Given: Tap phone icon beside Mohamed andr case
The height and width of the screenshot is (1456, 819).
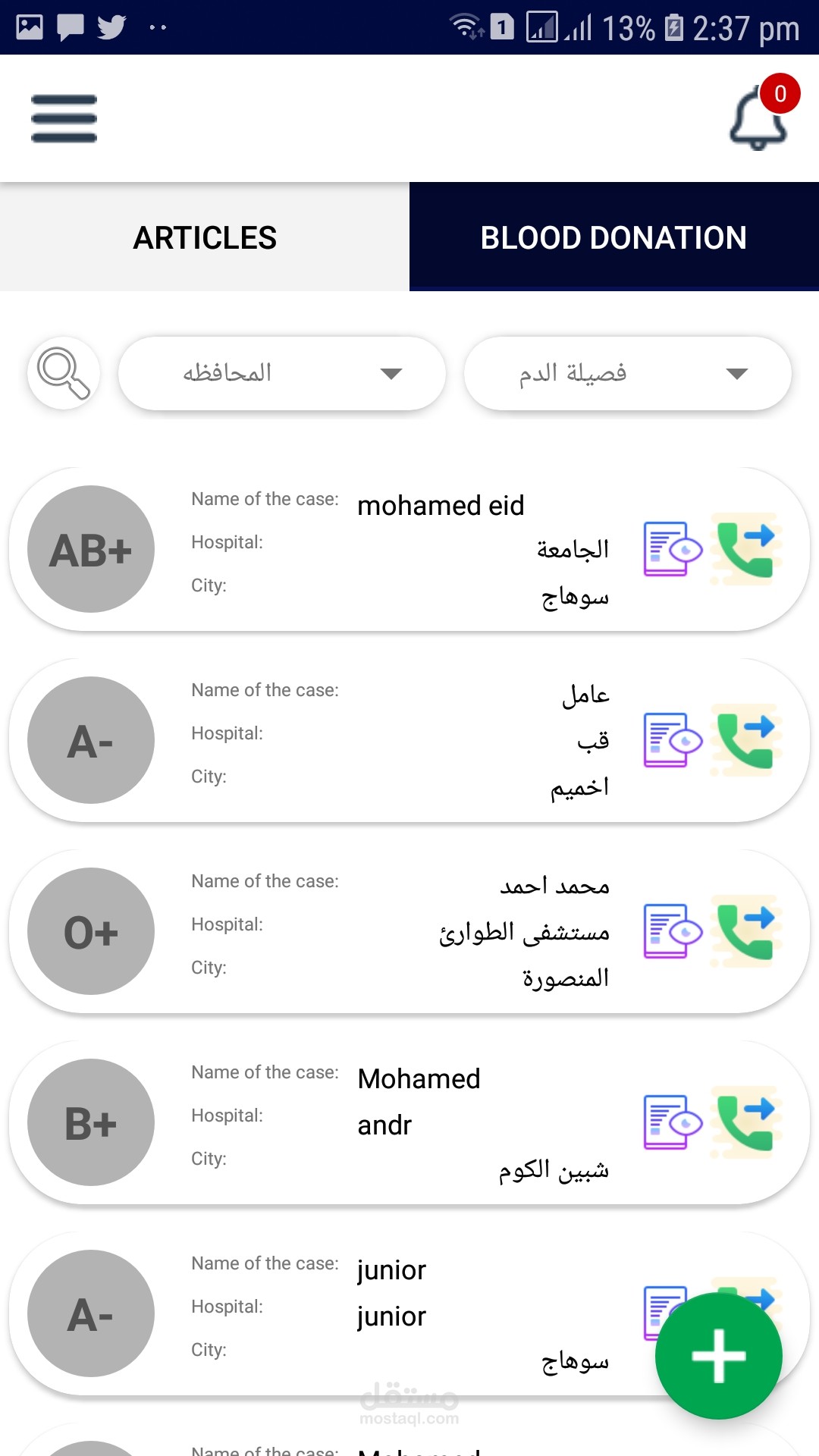Looking at the screenshot, I should pyautogui.click(x=744, y=1122).
